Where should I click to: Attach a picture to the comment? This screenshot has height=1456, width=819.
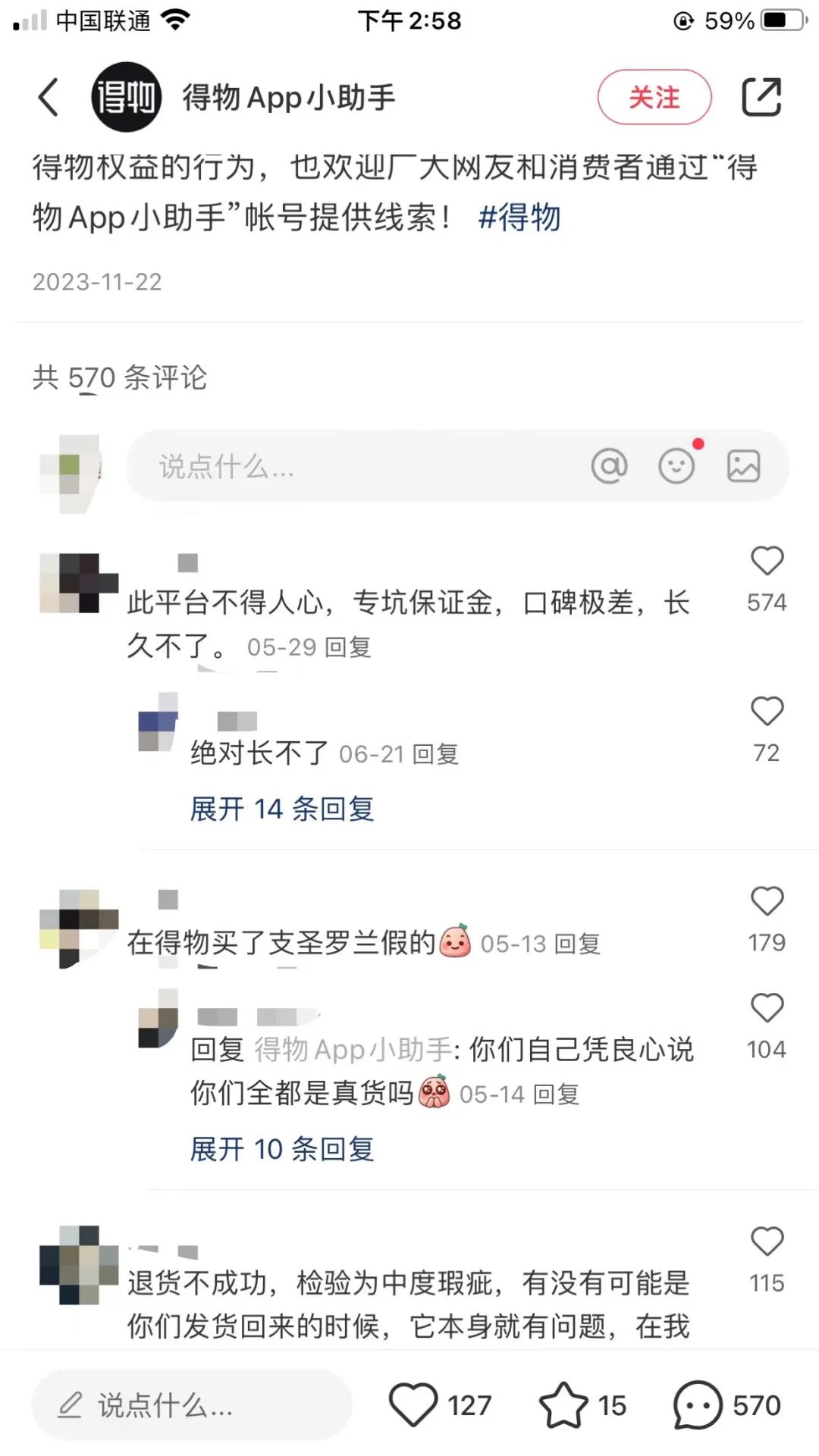743,465
